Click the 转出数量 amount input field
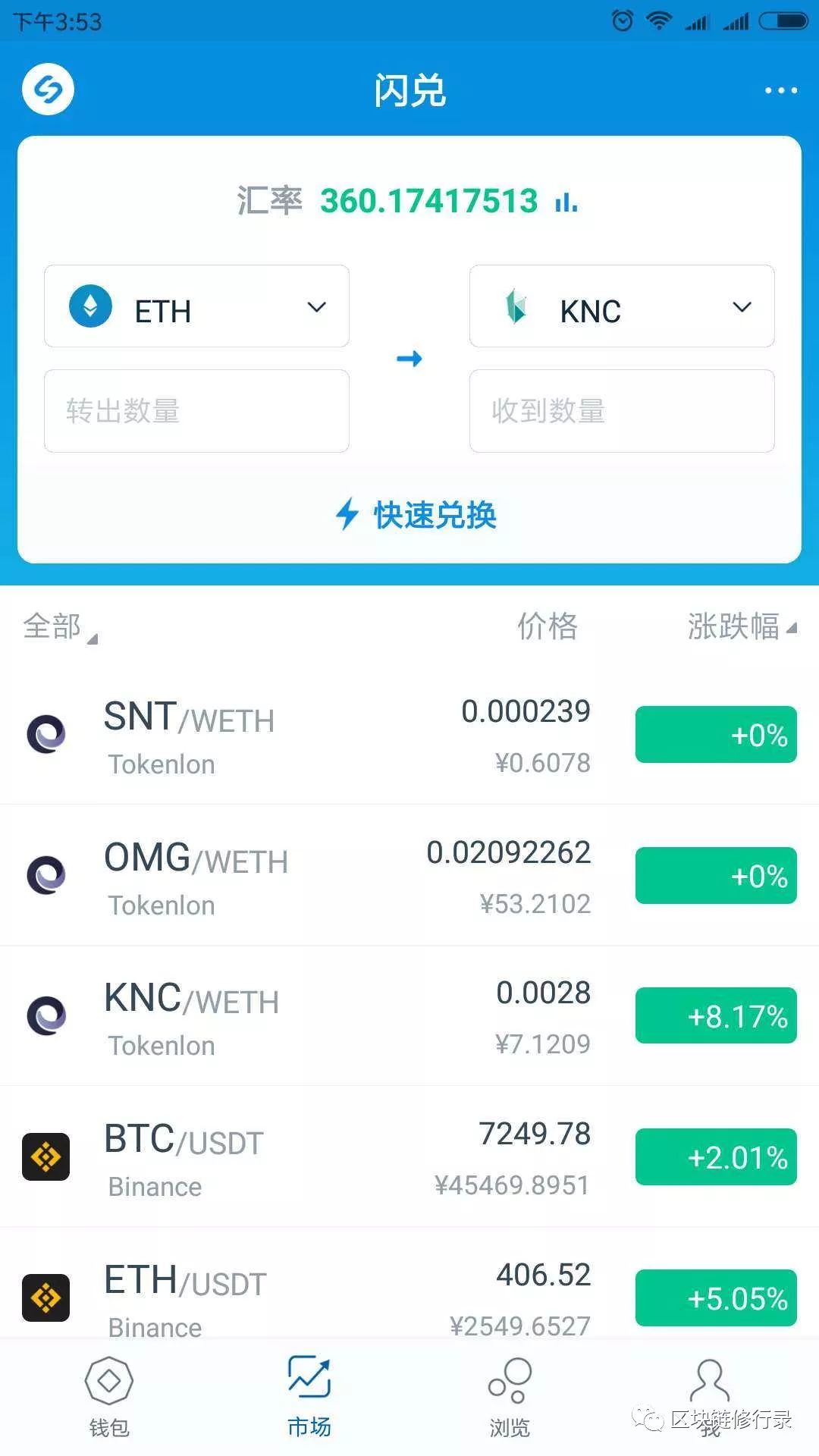Viewport: 819px width, 1456px height. click(196, 412)
